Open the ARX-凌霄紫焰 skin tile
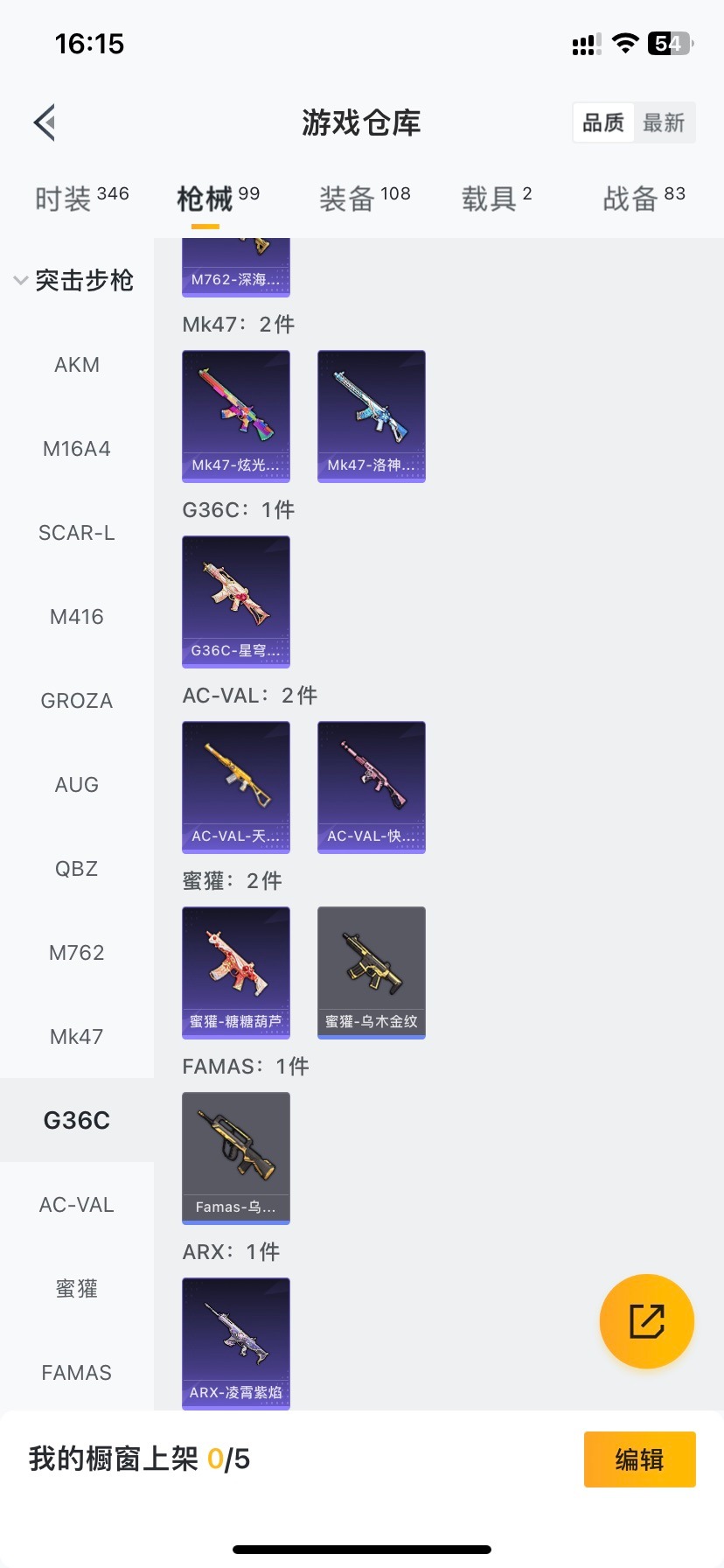Image resolution: width=724 pixels, height=1568 pixels. click(x=236, y=1343)
